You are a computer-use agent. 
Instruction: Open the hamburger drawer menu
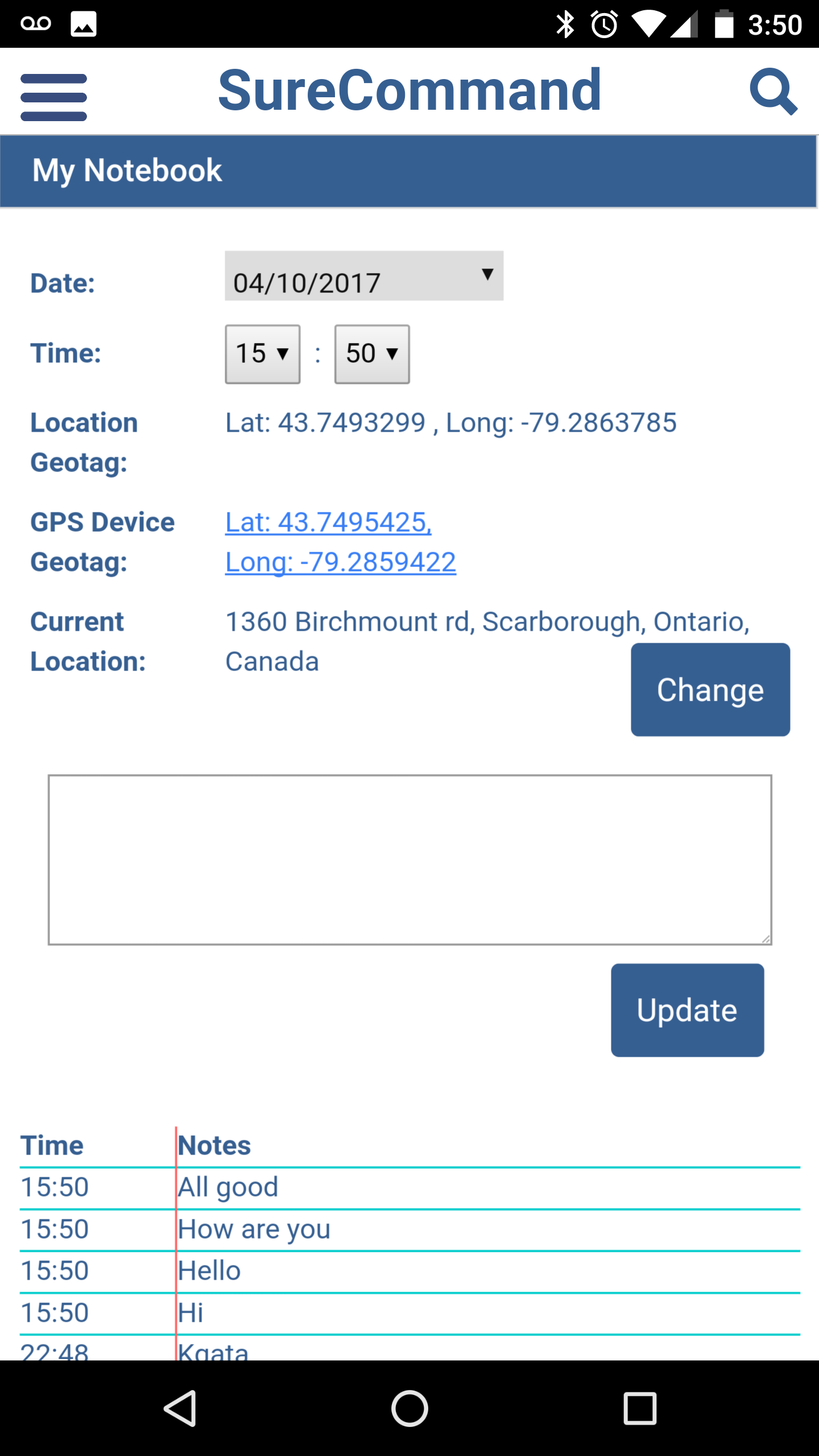[53, 97]
